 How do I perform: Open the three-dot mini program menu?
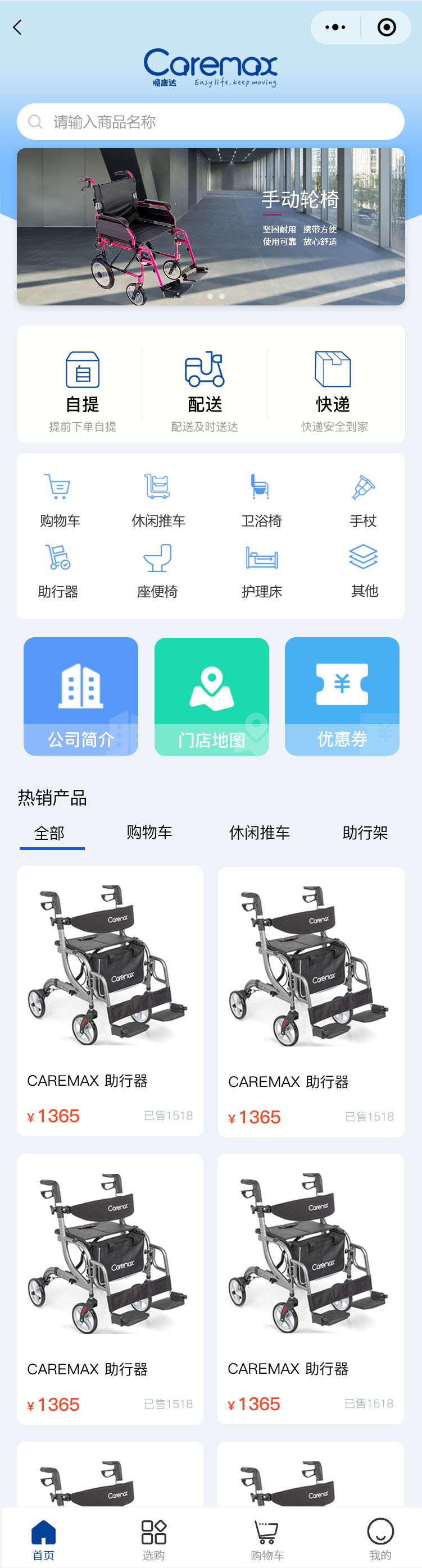point(335,28)
